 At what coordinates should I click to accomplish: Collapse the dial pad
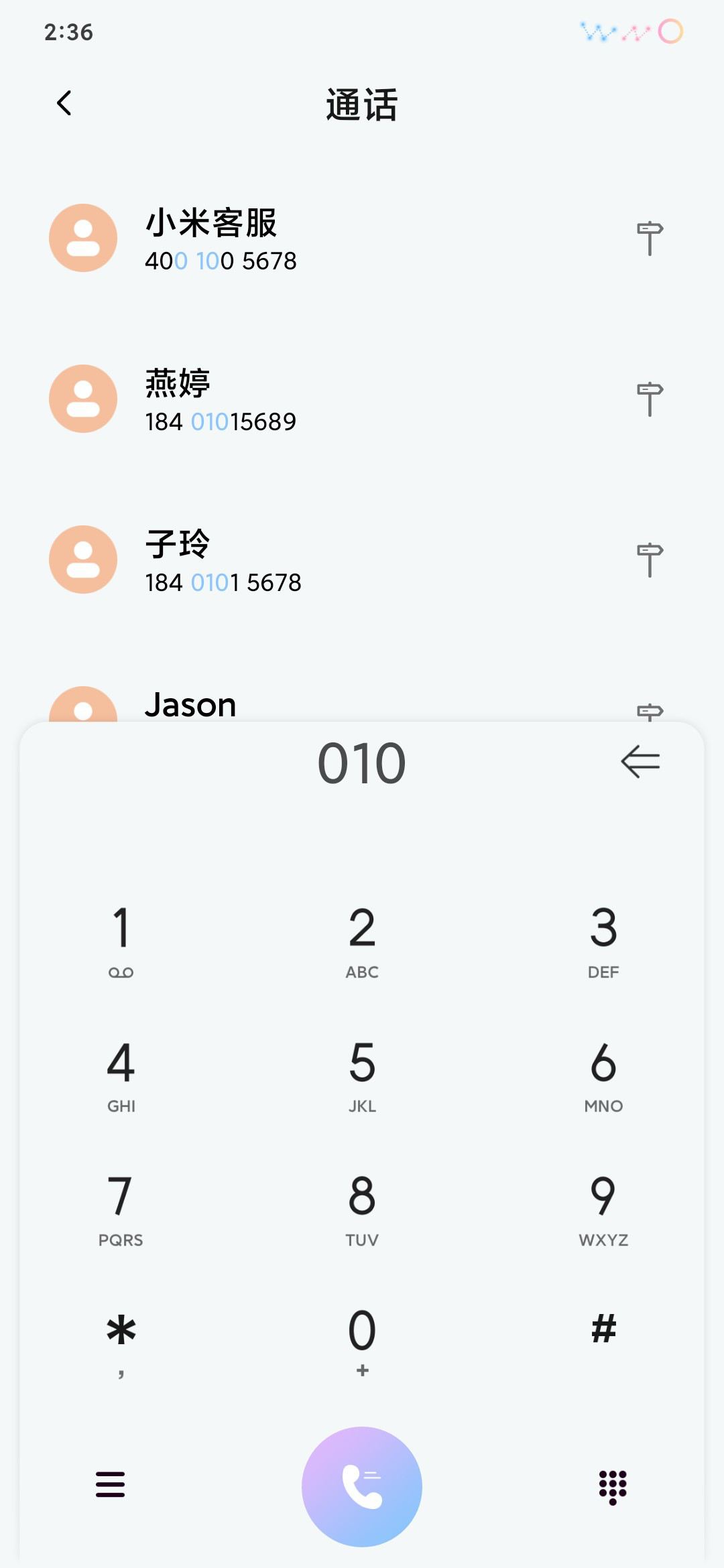(613, 1487)
